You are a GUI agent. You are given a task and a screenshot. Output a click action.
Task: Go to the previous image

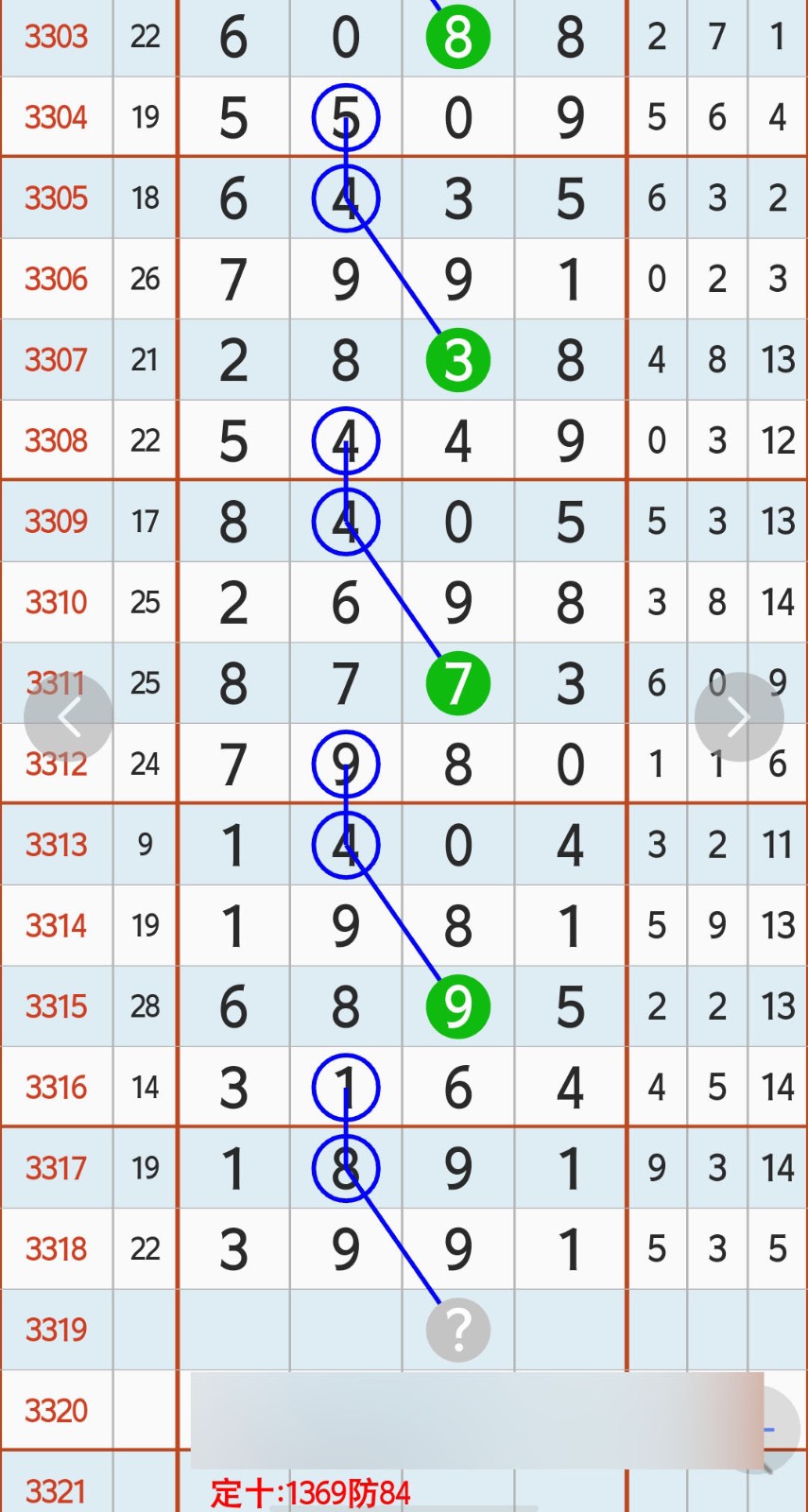[x=68, y=717]
